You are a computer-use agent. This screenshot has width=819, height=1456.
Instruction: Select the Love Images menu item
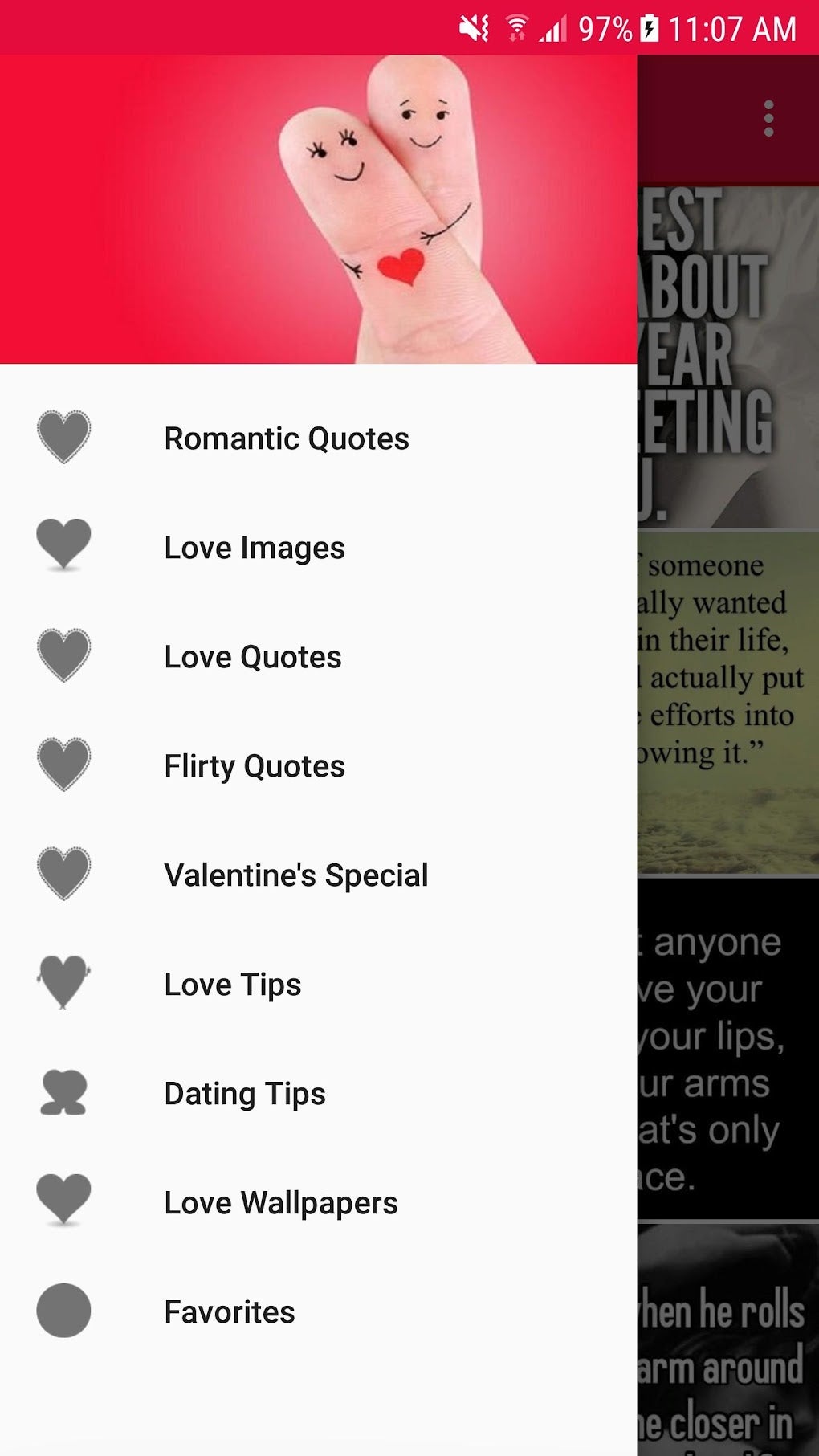point(318,548)
